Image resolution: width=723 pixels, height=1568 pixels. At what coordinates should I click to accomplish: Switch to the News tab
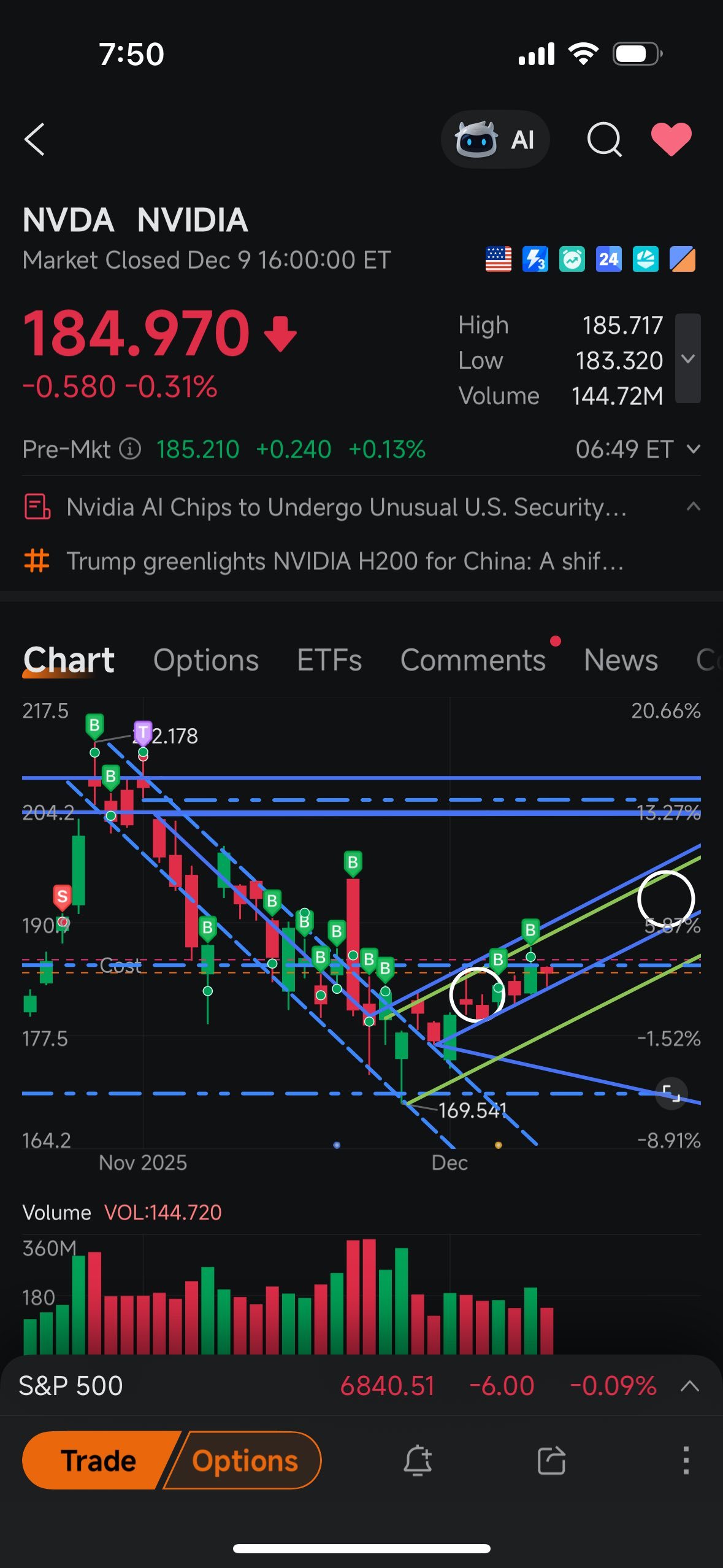(x=621, y=660)
